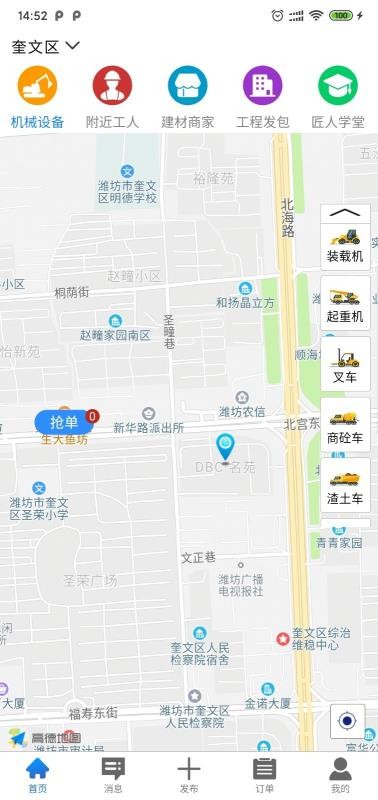Screen dimensions: 378x800
Task: Tap the blue location pin near DBC名苑
Action: click(x=225, y=447)
